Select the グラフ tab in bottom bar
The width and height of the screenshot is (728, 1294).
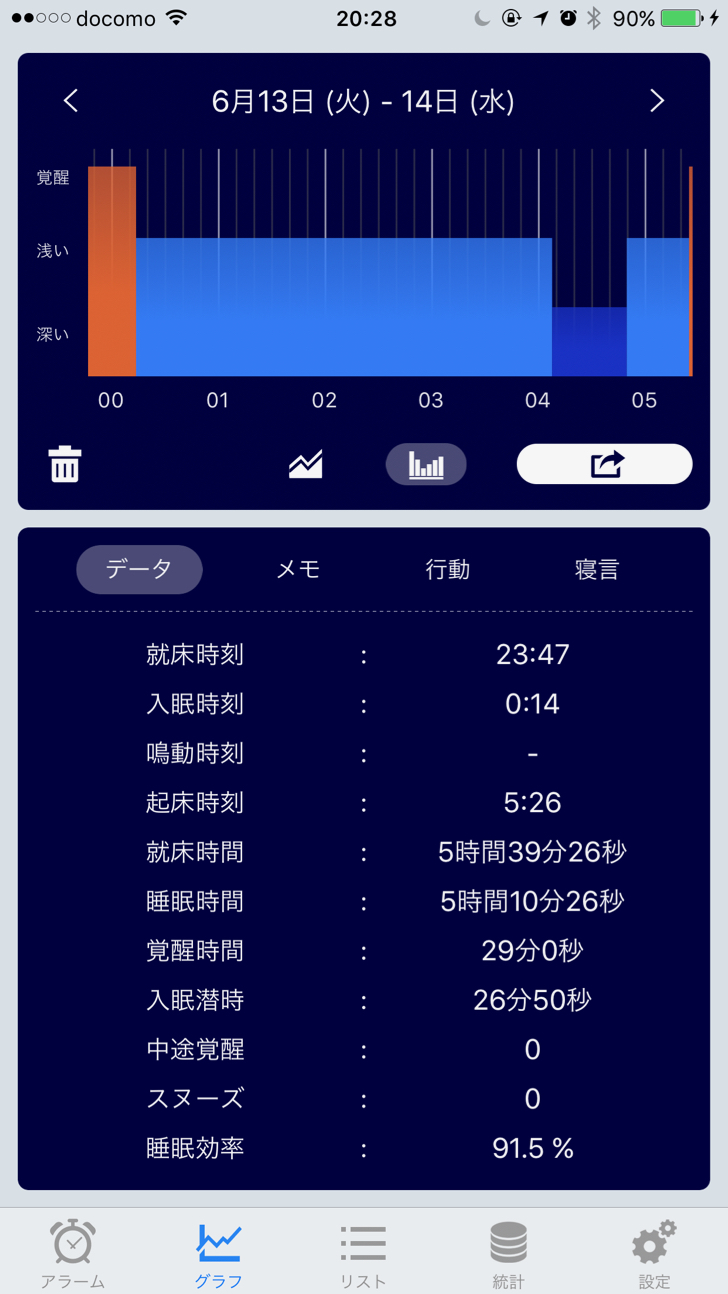point(218,1253)
